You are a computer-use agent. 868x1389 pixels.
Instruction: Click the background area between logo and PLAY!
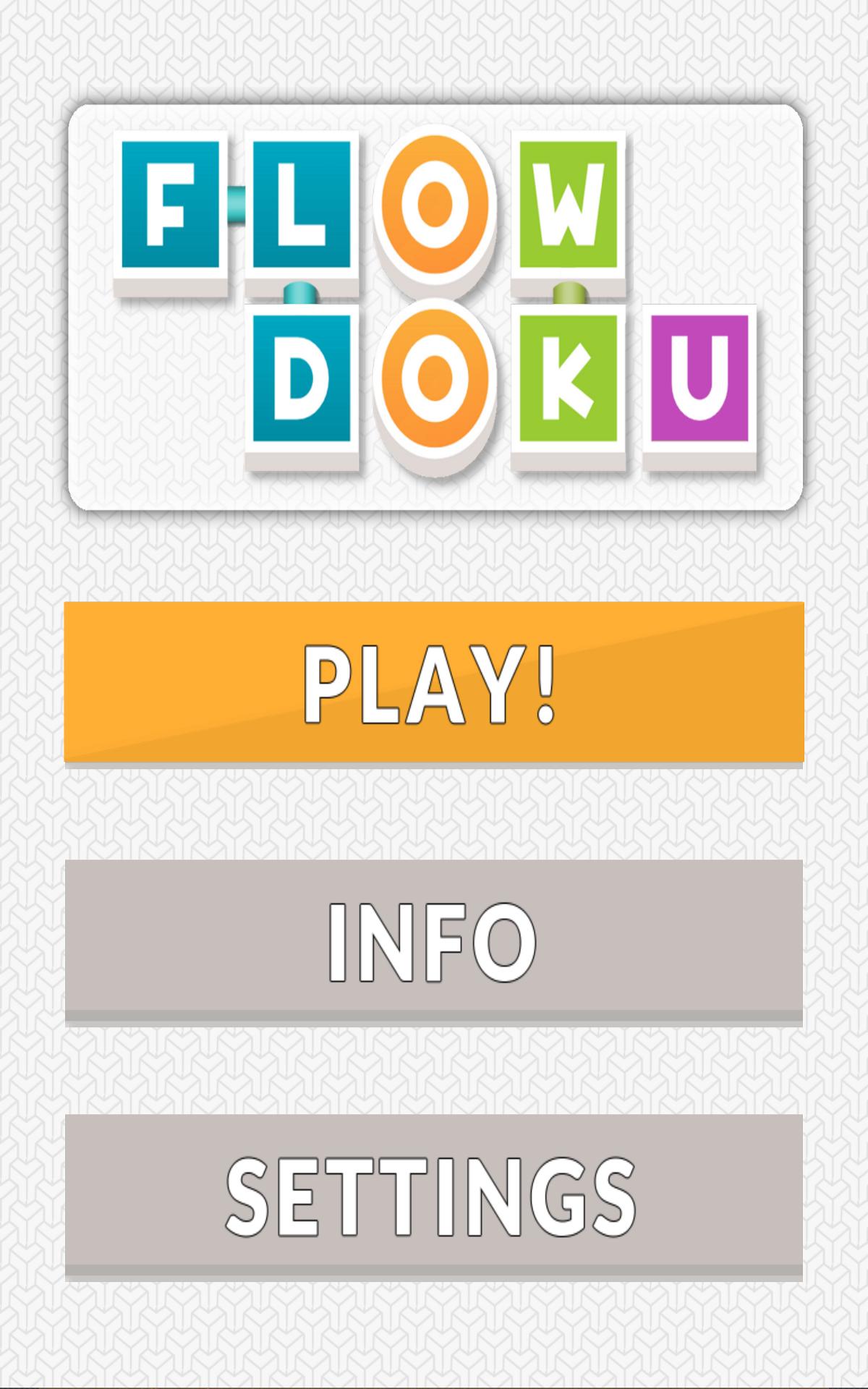click(x=434, y=561)
